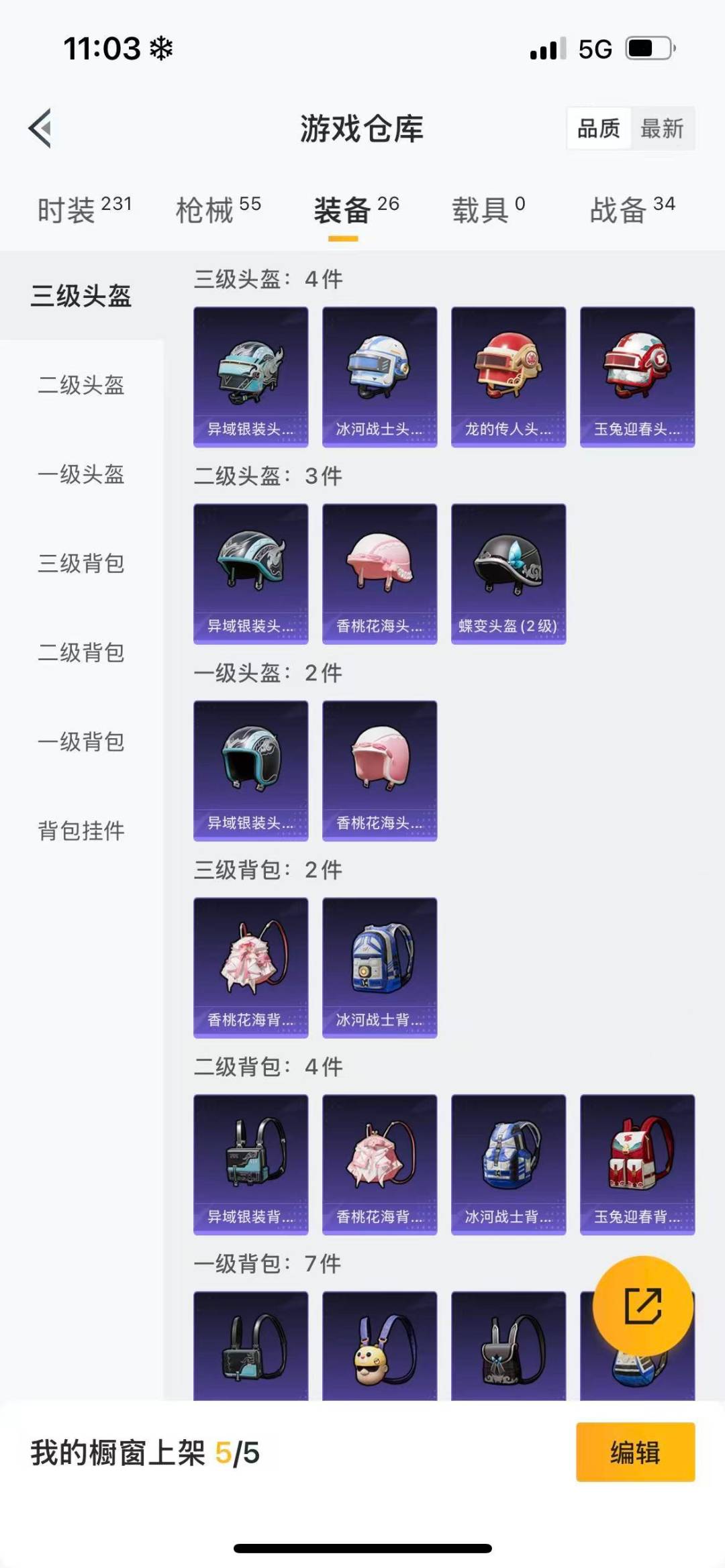The image size is (725, 1568).
Task: View the 蝶变头盔 (2级) item
Action: click(508, 574)
